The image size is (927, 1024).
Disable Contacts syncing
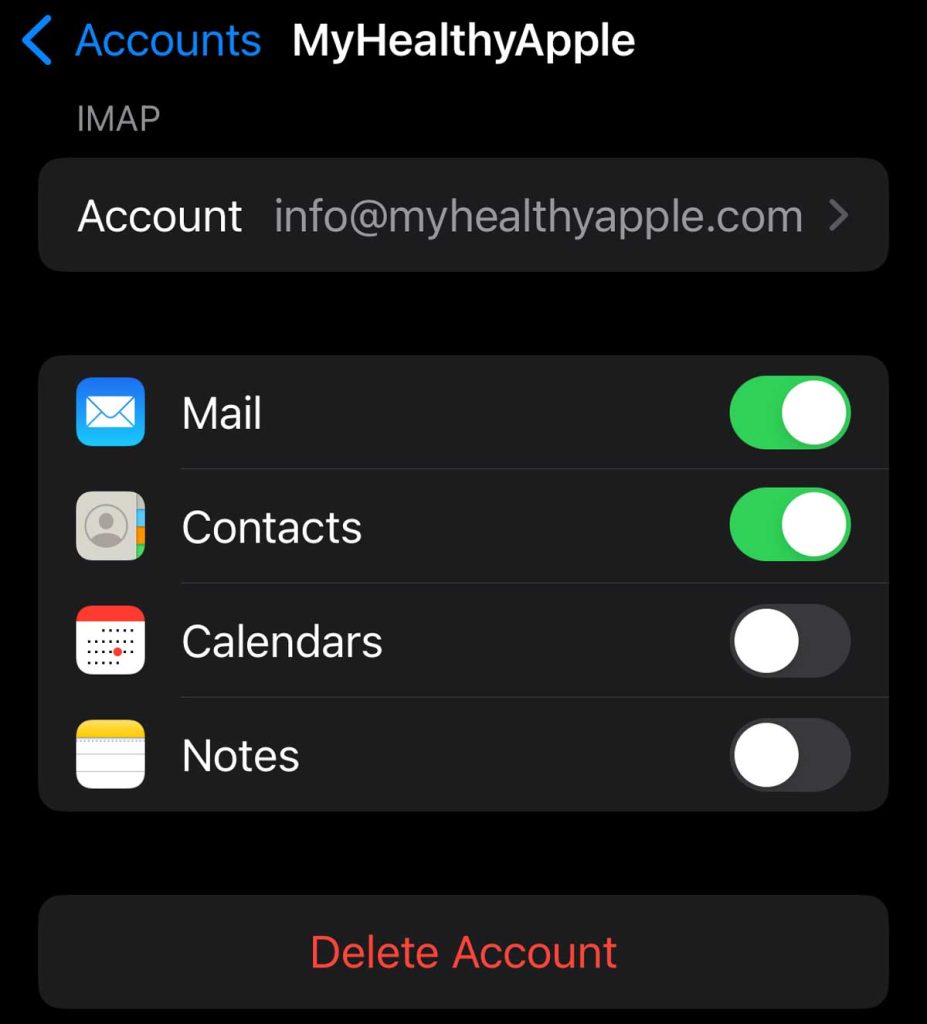pos(789,526)
